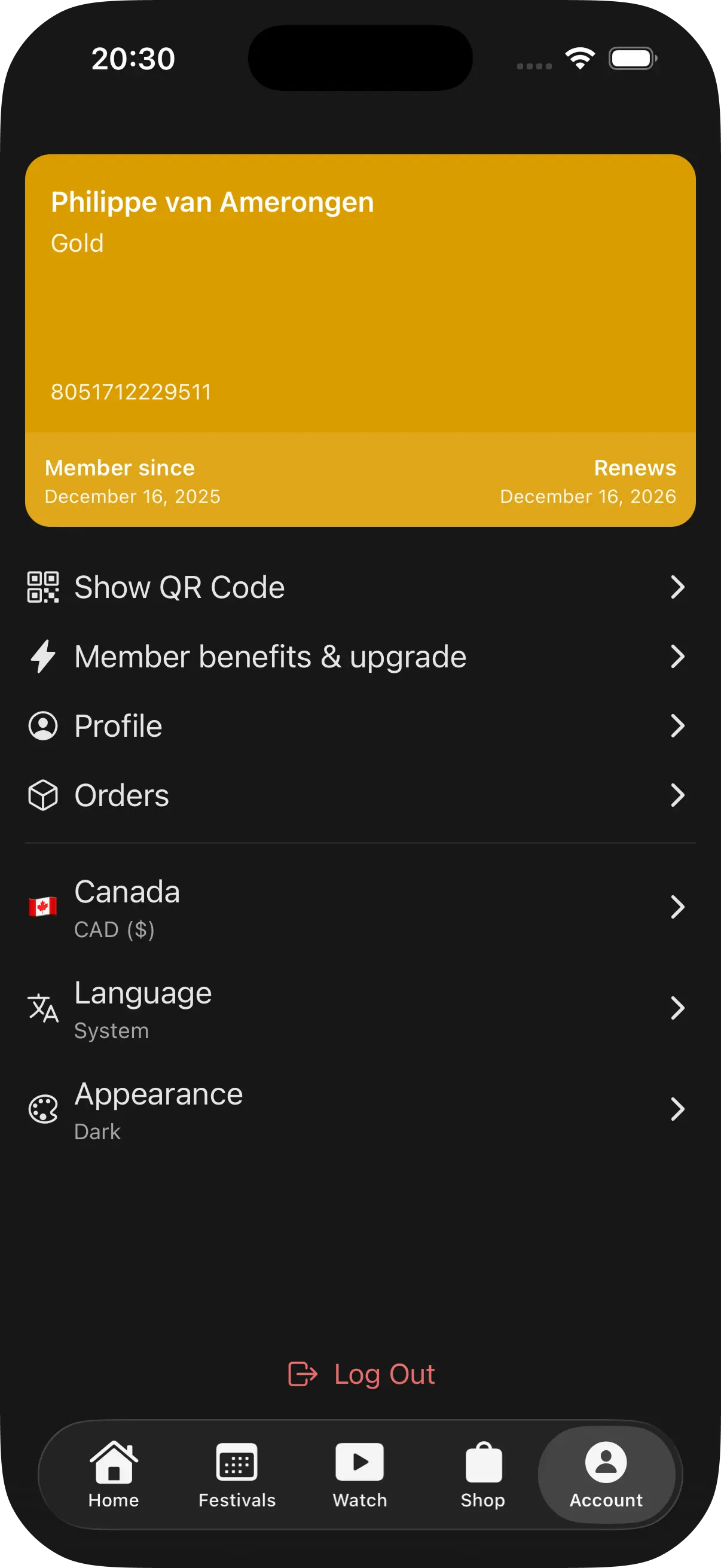Tap the Canada flag icon
This screenshot has width=721, height=1568.
pyautogui.click(x=42, y=907)
